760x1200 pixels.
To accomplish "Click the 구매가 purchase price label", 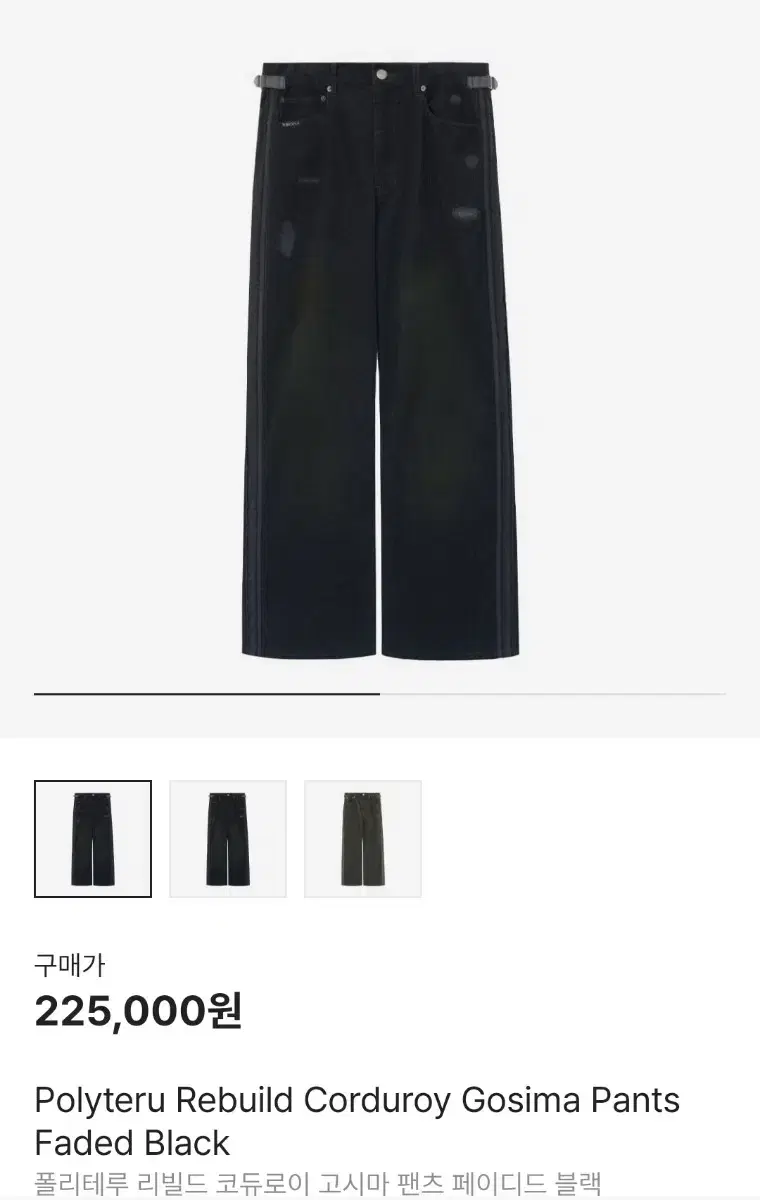I will click(69, 964).
